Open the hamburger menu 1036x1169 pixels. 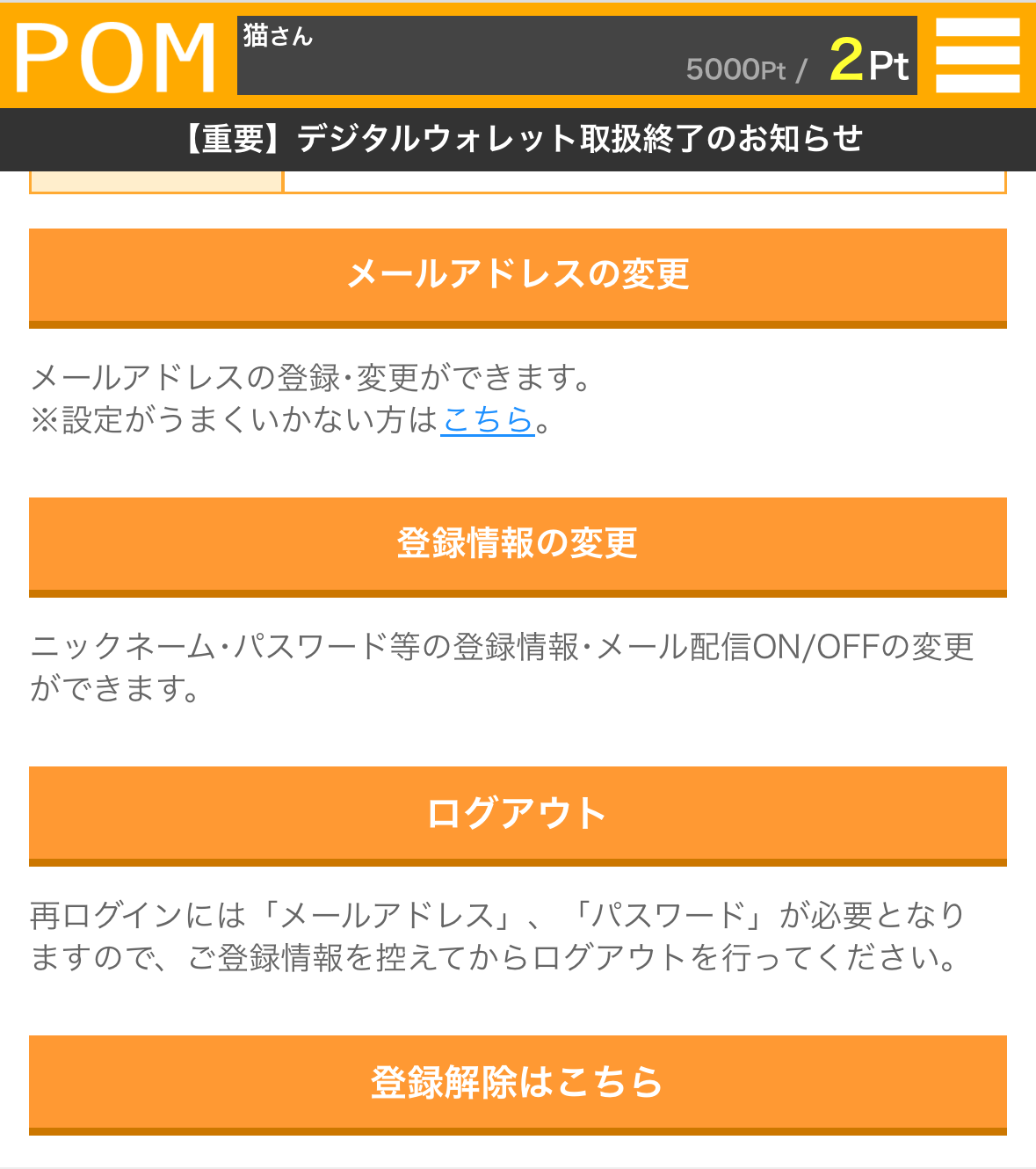977,55
